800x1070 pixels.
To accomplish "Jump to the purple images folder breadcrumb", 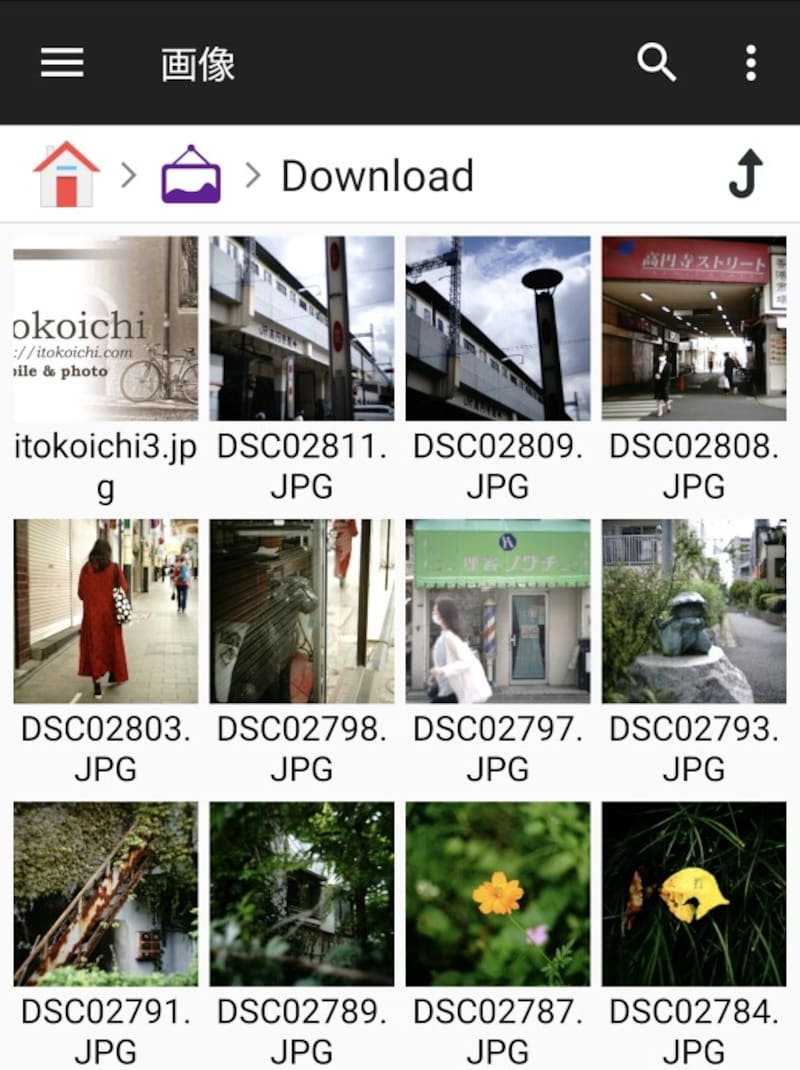I will tap(191, 175).
